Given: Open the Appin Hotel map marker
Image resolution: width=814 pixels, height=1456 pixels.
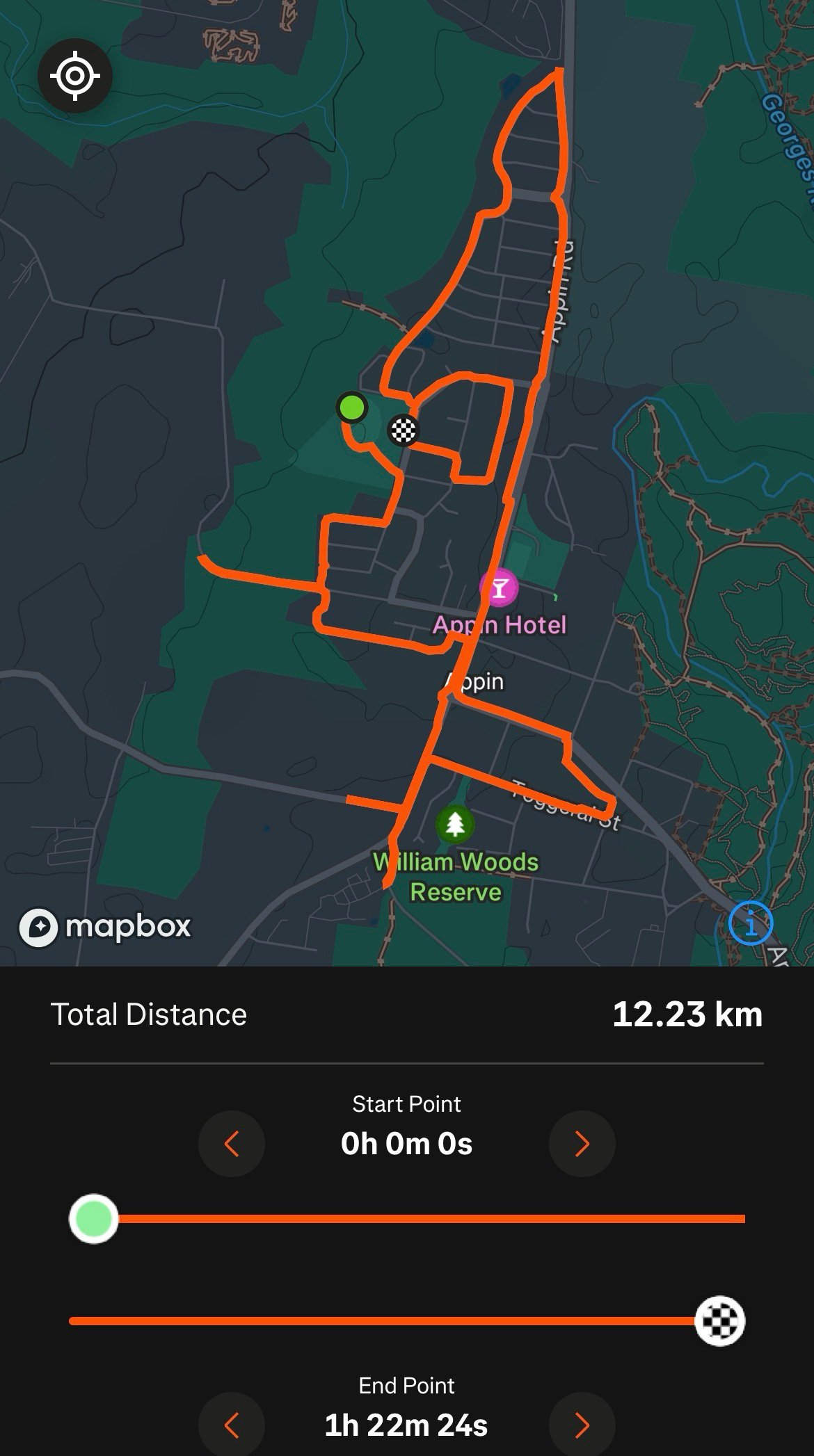Looking at the screenshot, I should pyautogui.click(x=499, y=588).
